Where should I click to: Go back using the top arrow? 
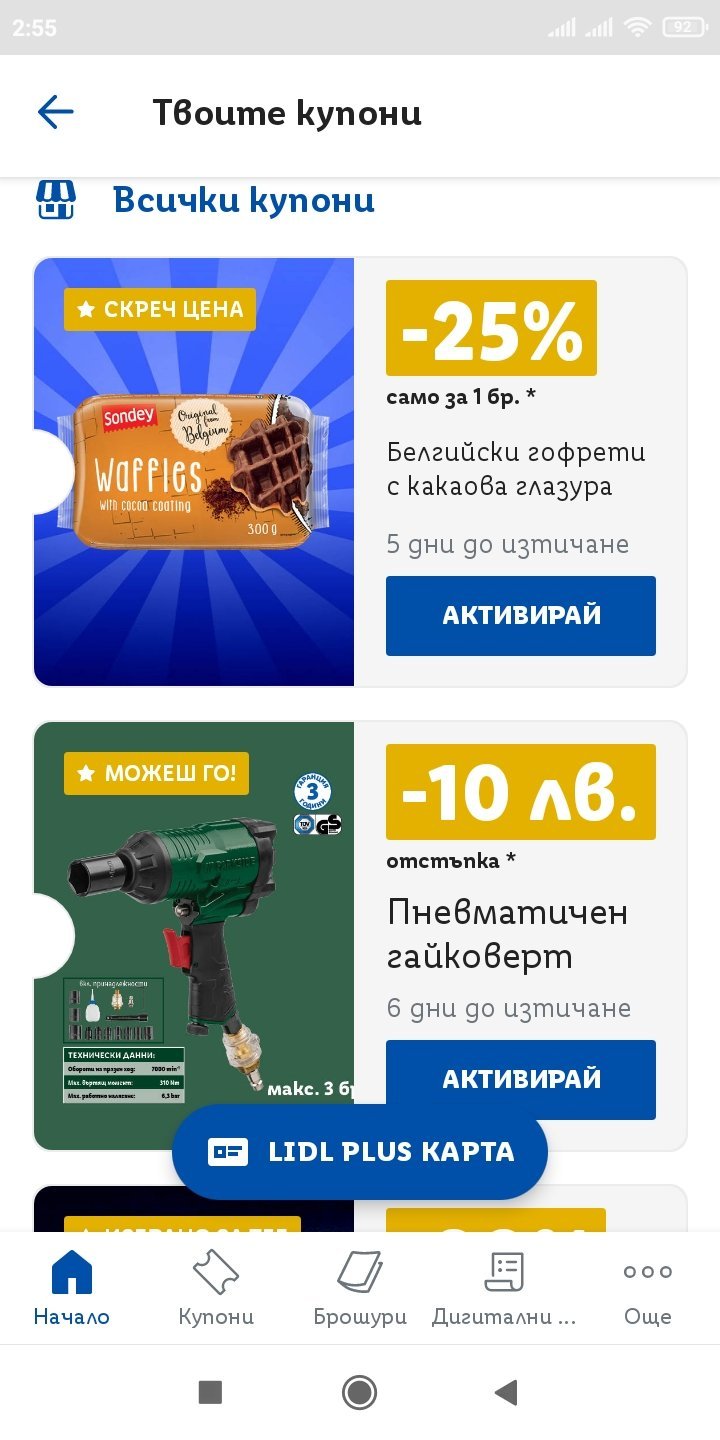56,112
